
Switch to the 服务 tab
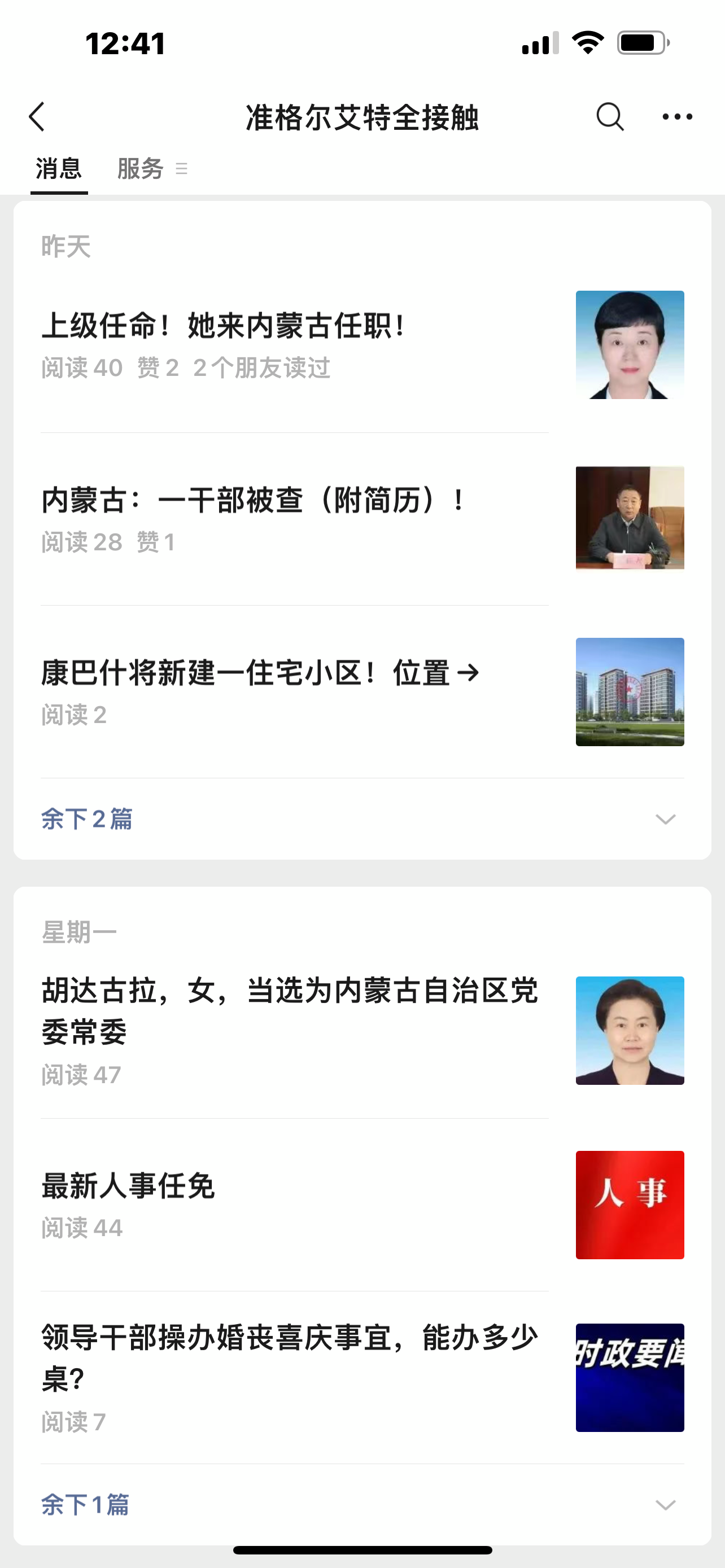coord(141,169)
